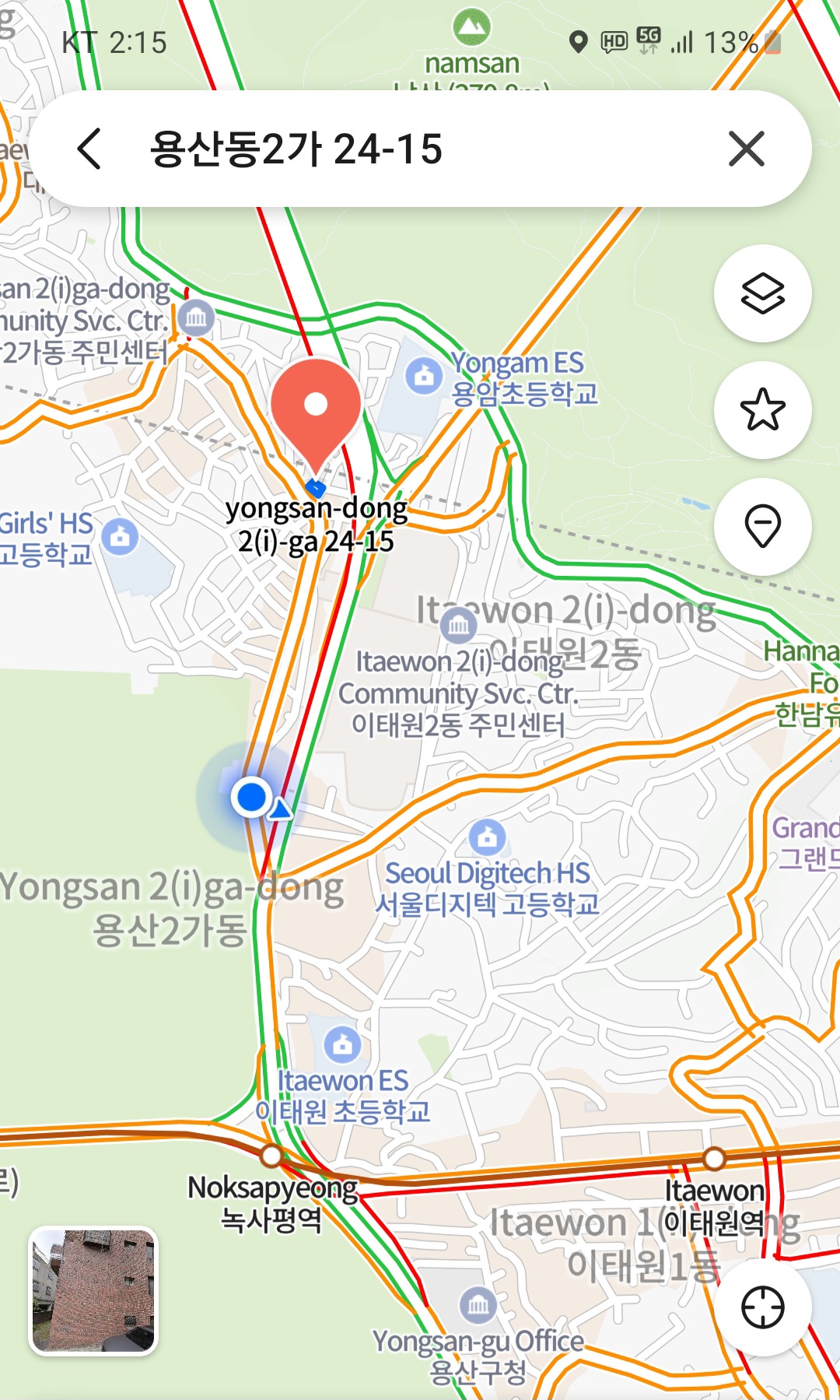Viewport: 840px width, 1400px height.
Task: Open Itaewon ES school marker
Action: point(342,1044)
